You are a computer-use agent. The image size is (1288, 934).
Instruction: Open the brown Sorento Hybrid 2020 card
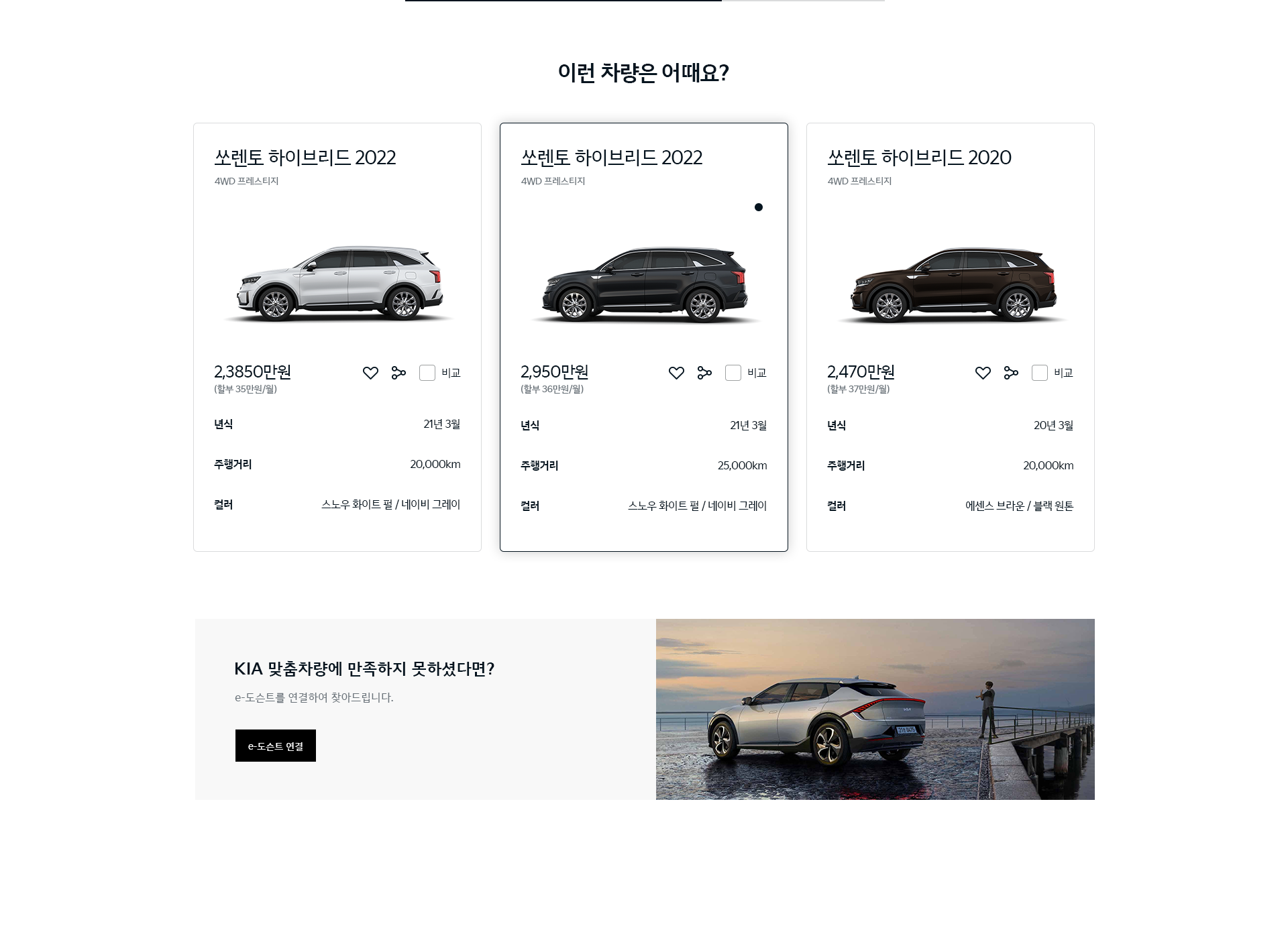(x=951, y=282)
